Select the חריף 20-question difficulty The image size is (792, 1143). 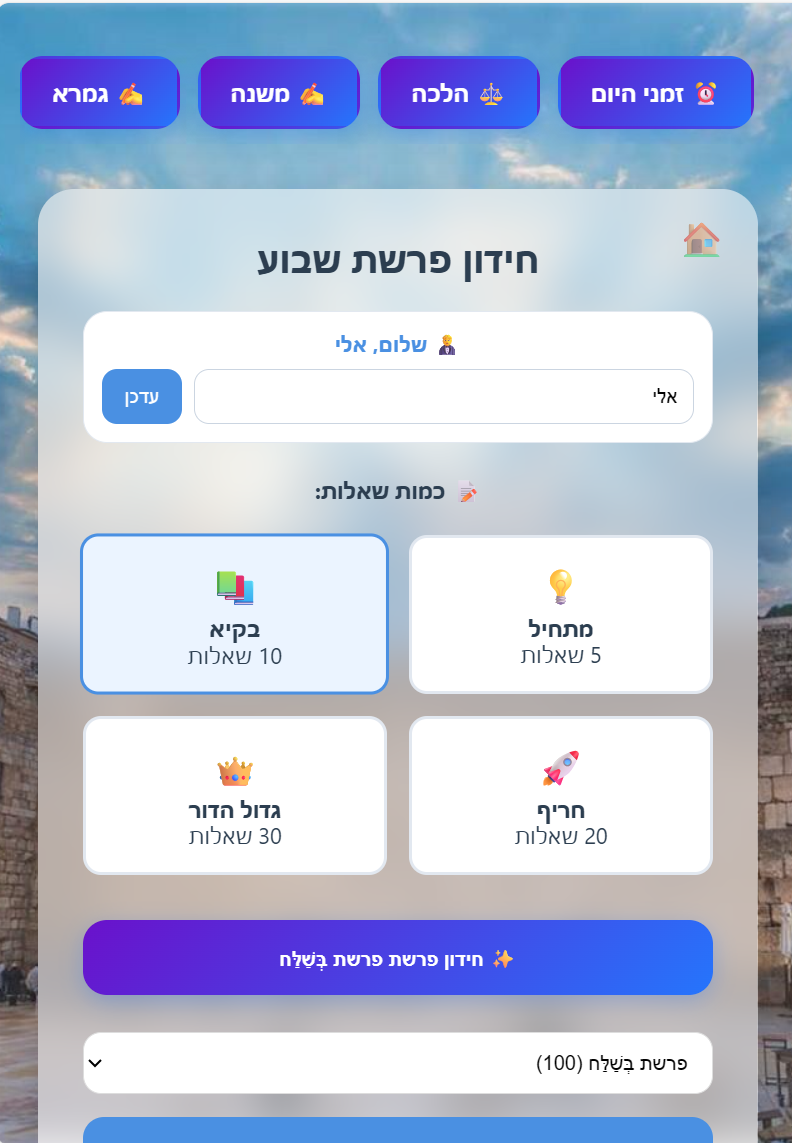(x=560, y=795)
